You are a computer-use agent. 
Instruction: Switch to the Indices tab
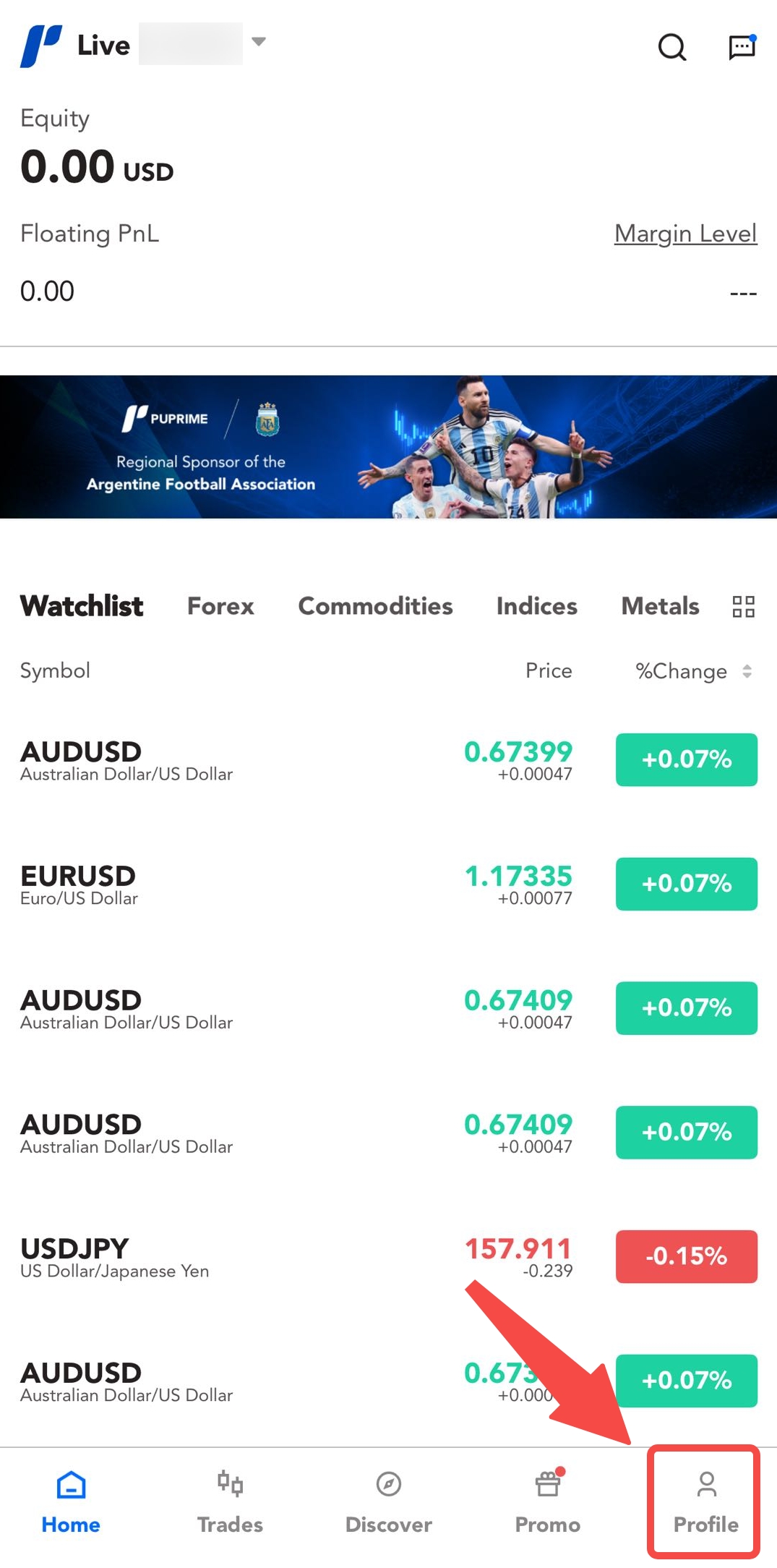click(536, 606)
